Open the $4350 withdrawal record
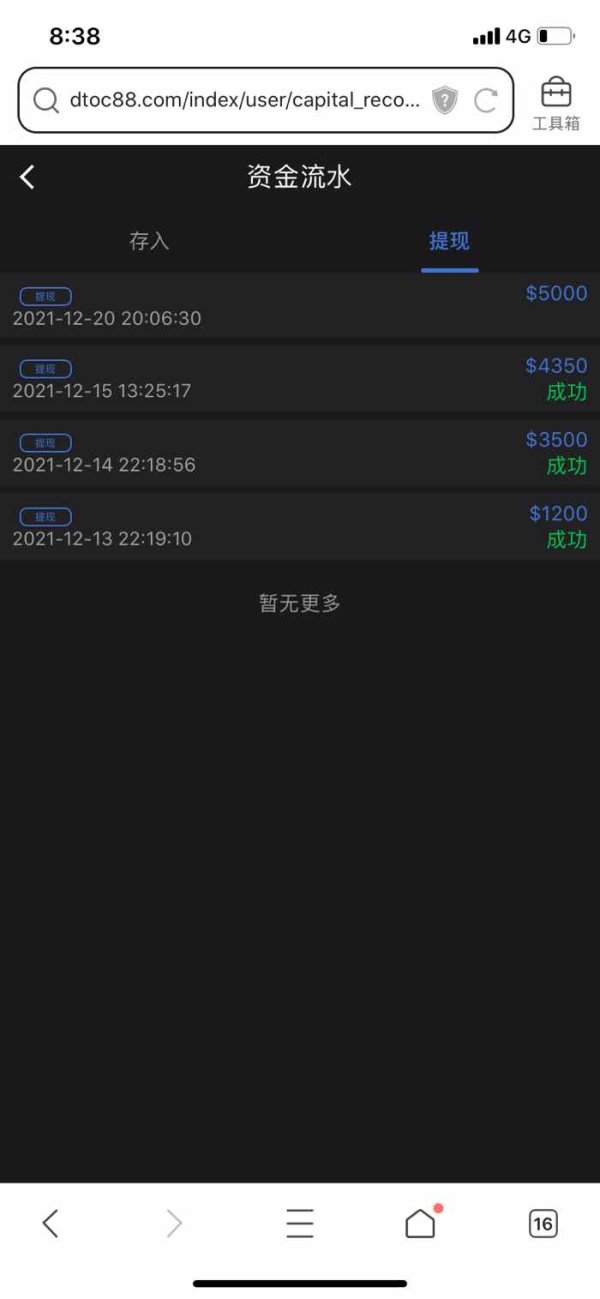The width and height of the screenshot is (600, 1299). [x=300, y=379]
